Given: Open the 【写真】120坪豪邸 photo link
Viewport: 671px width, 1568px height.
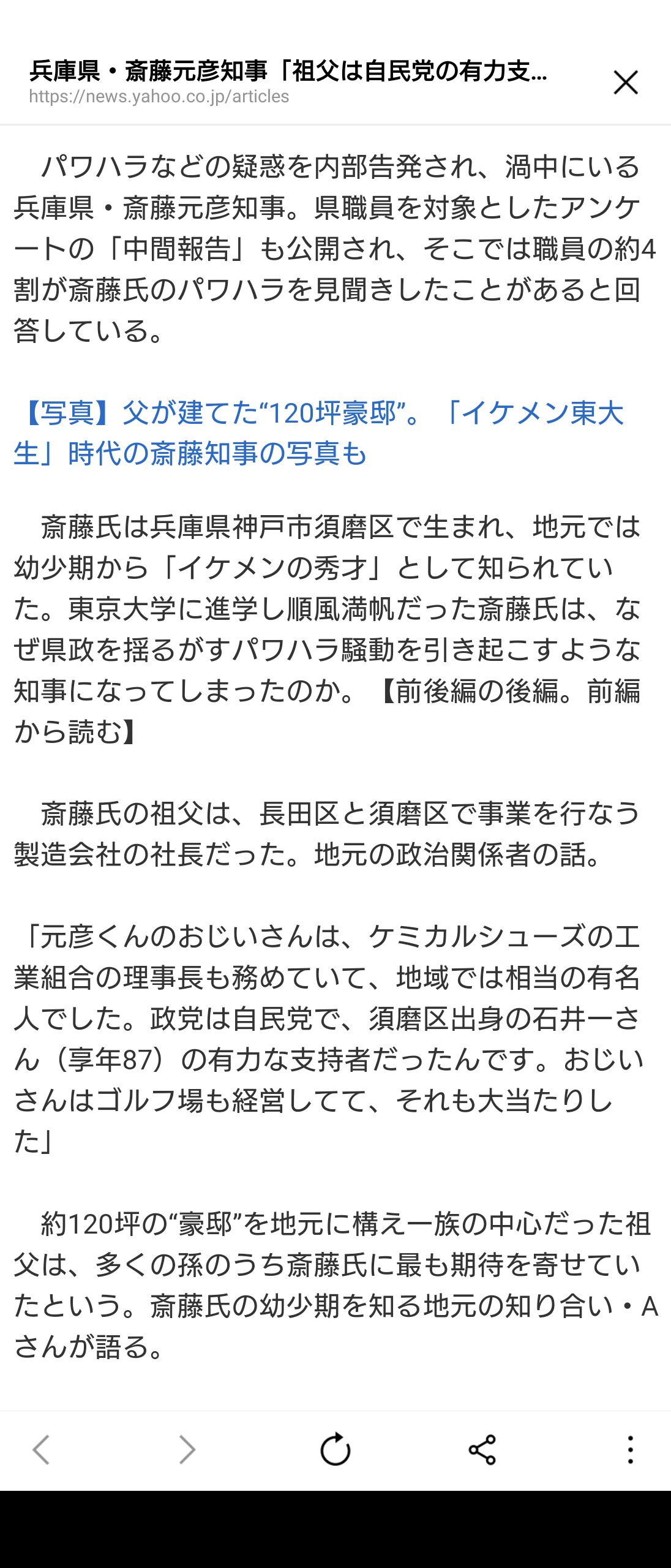Looking at the screenshot, I should [x=318, y=432].
